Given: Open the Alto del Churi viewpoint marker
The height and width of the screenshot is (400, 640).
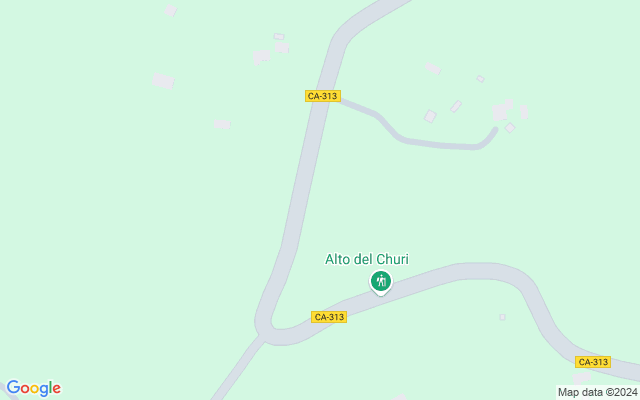Looking at the screenshot, I should (380, 281).
